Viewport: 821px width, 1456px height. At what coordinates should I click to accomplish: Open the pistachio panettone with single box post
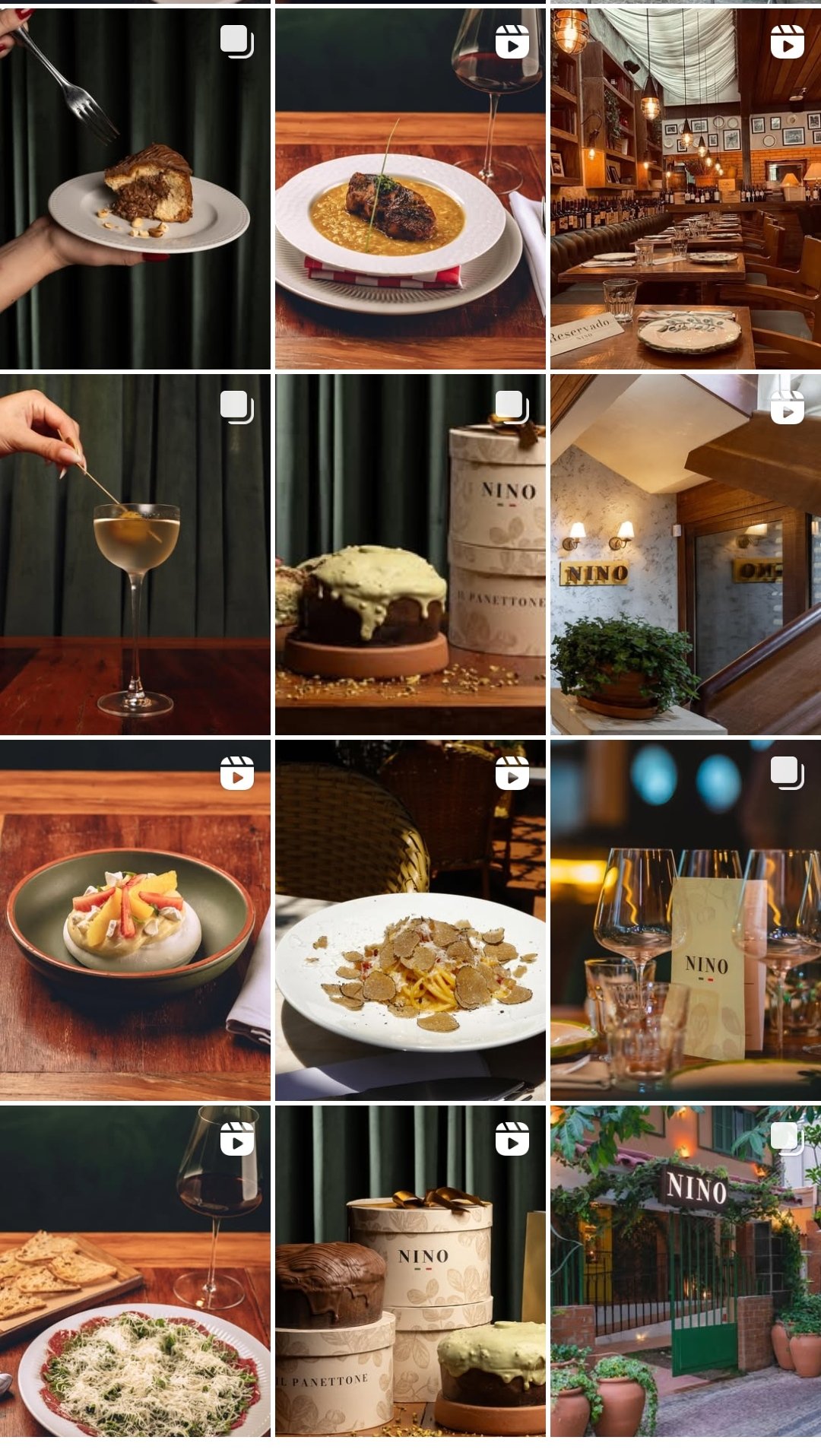[410, 554]
